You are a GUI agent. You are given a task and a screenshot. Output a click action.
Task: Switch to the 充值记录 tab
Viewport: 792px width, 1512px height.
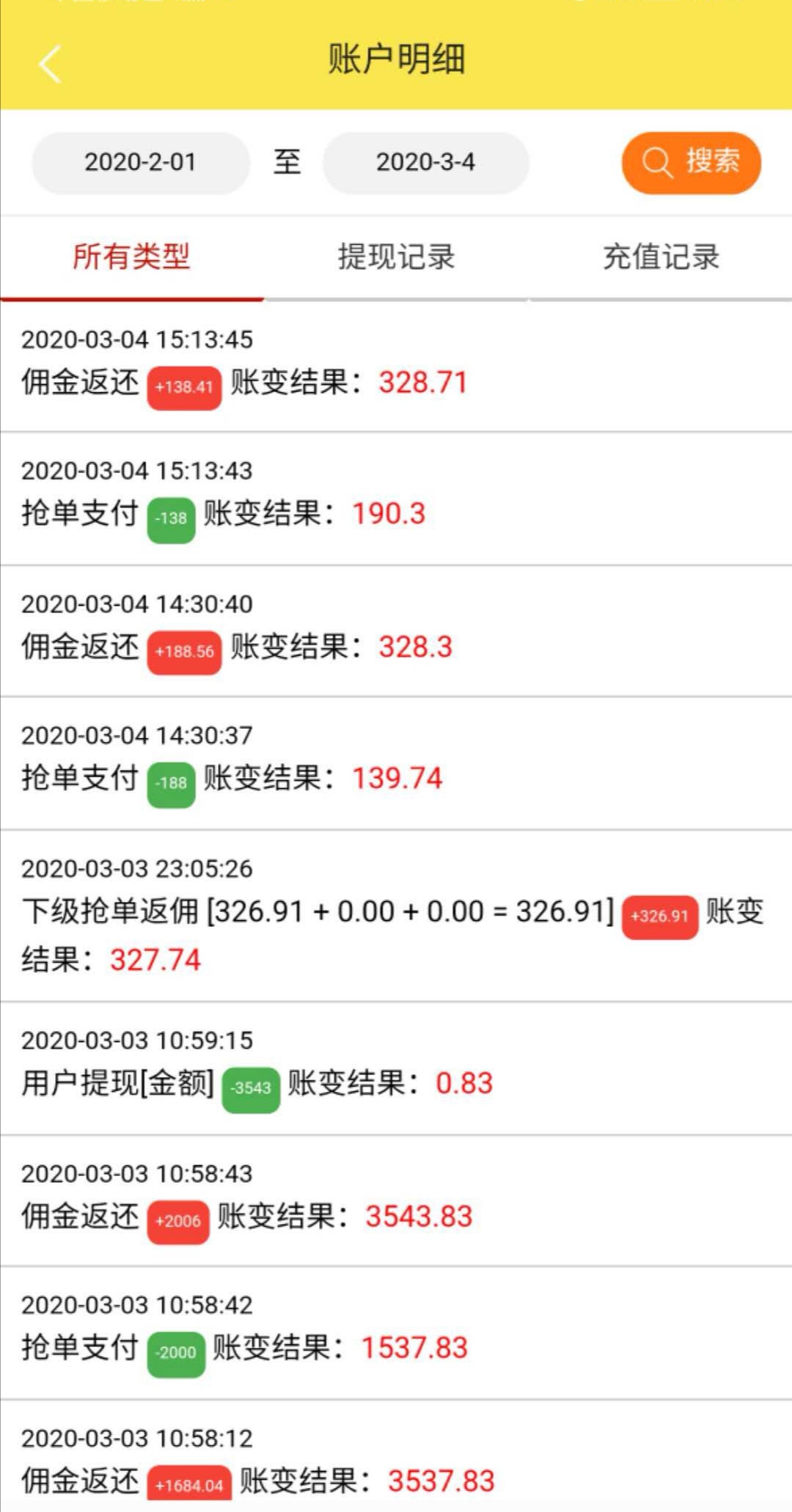click(x=661, y=257)
